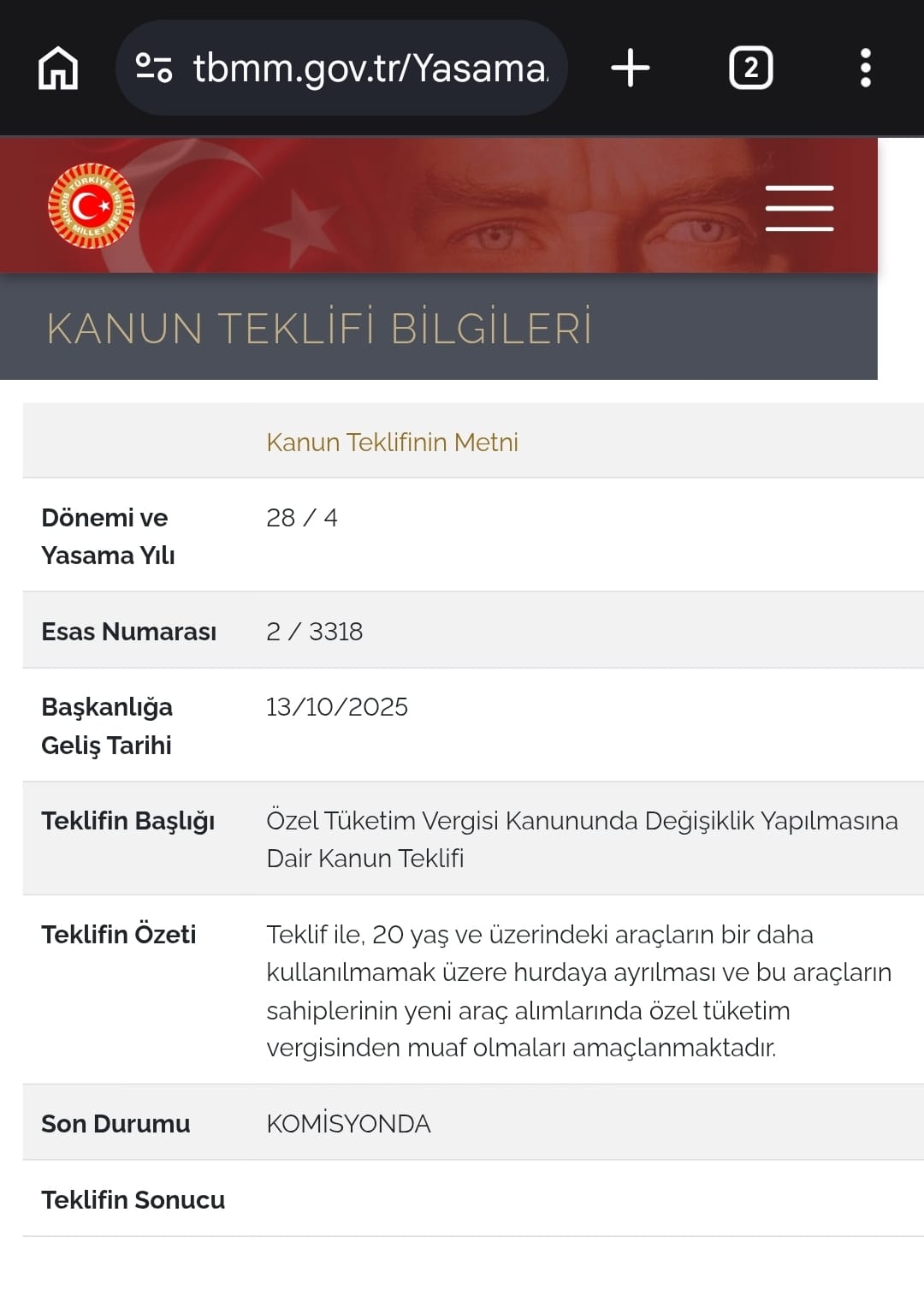Open the browser overflow menu
Image resolution: width=924 pixels, height=1290 pixels.
pos(866,68)
